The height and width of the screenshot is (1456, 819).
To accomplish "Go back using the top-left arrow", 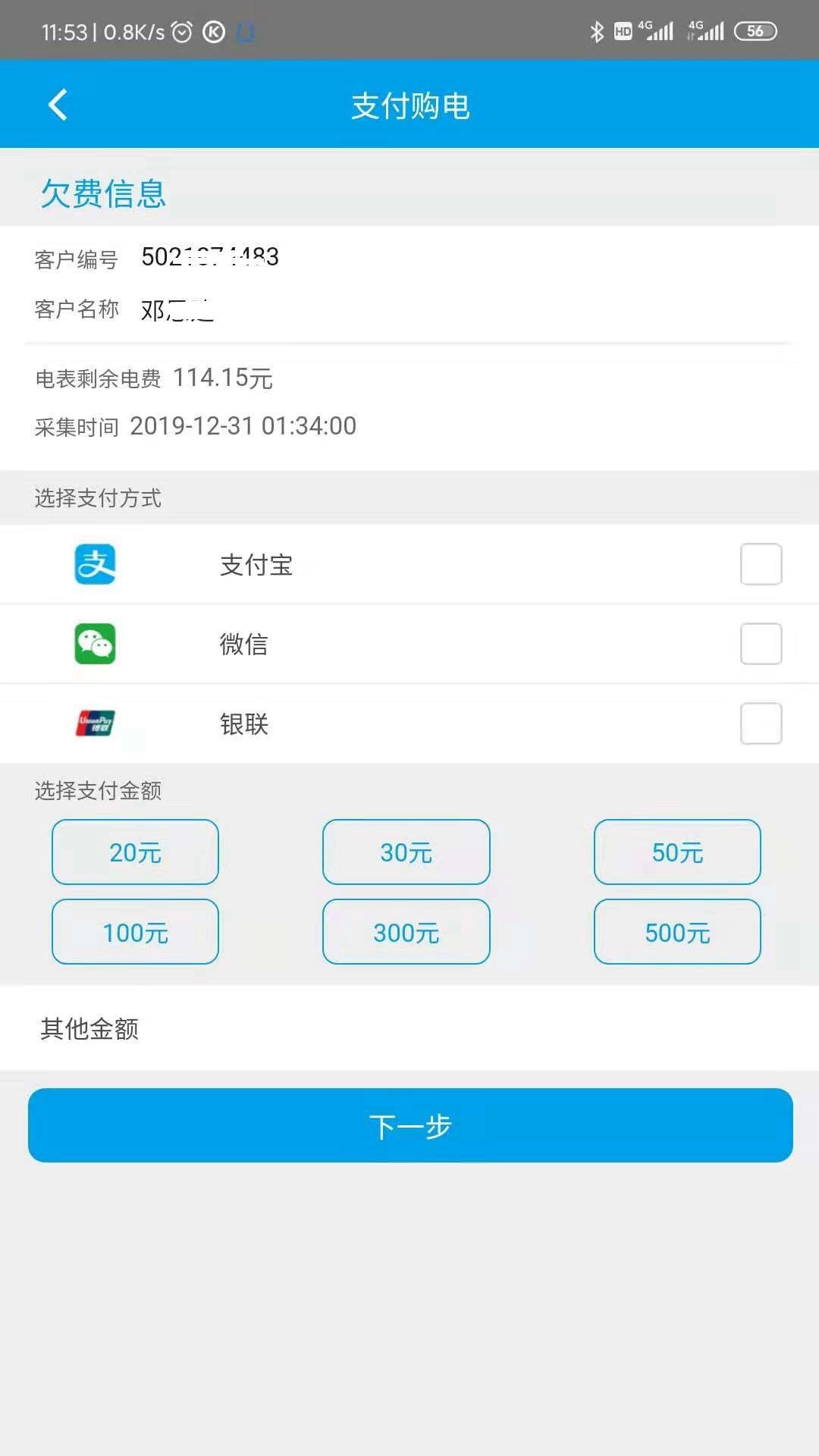I will 58,105.
